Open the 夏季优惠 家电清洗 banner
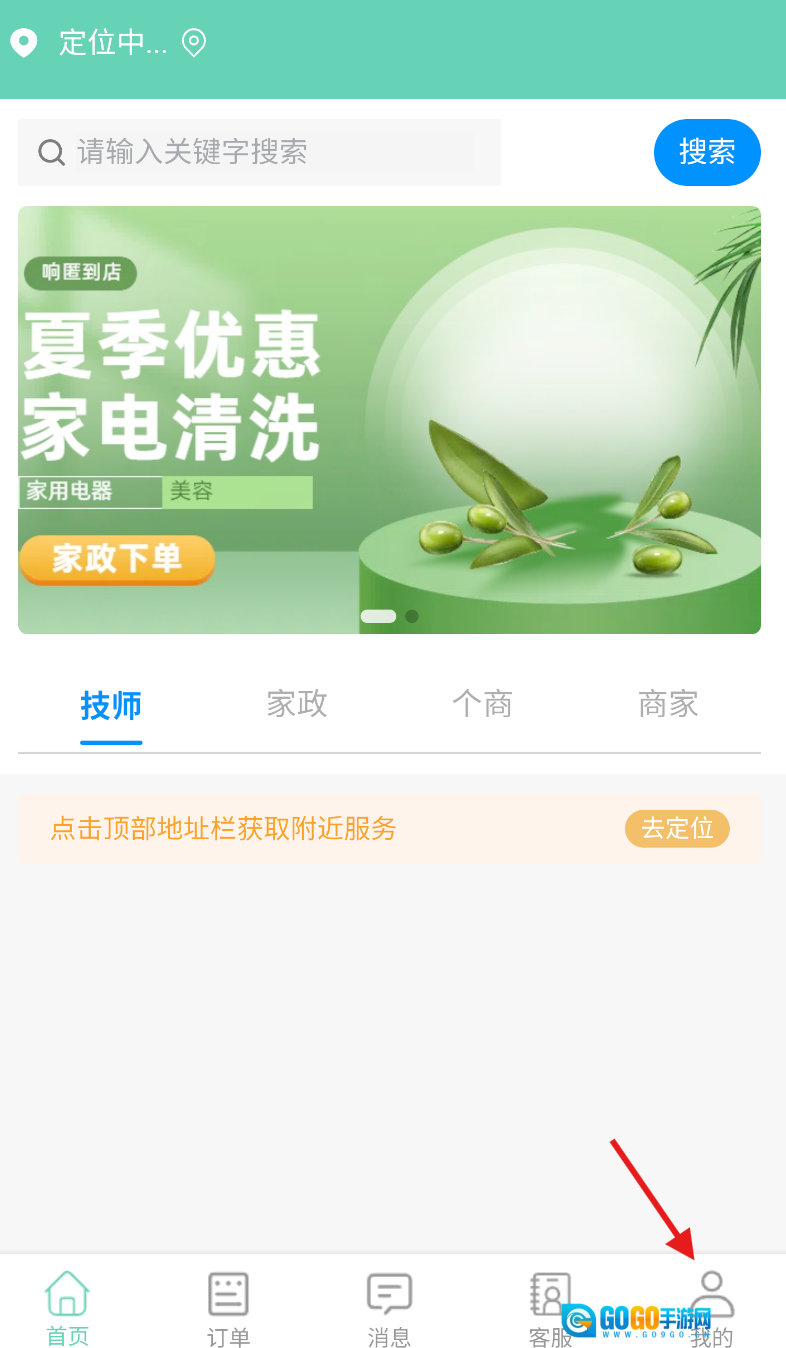Viewport: 786px width, 1348px height. pyautogui.click(x=389, y=420)
